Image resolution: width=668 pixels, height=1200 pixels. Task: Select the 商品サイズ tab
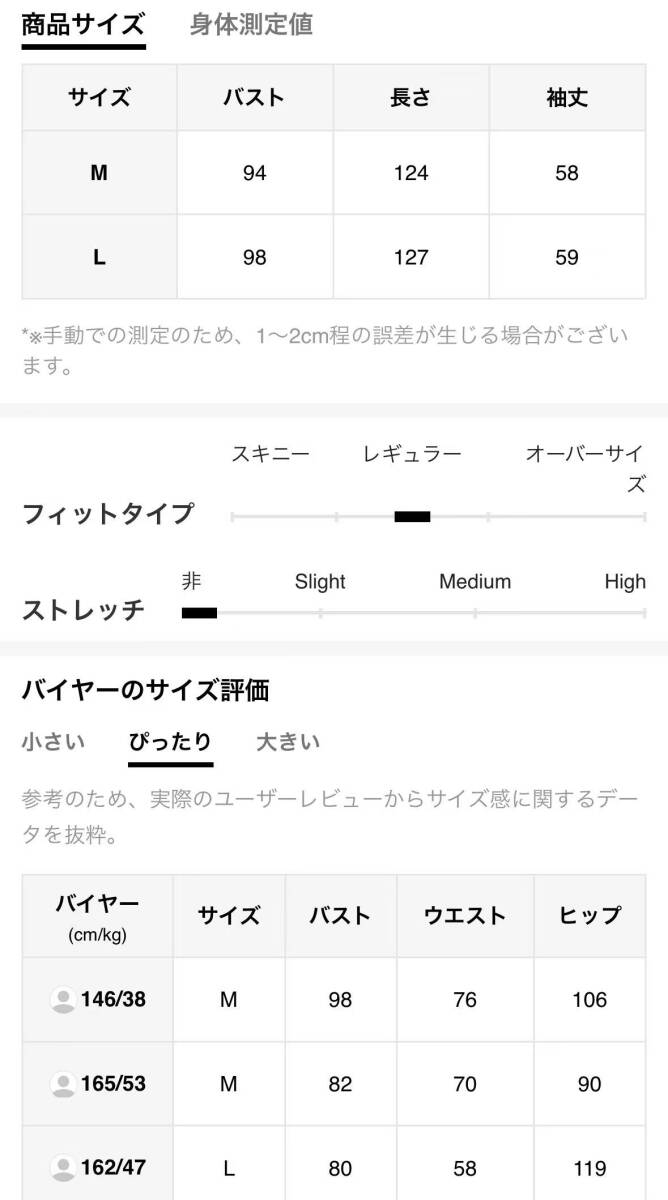pos(83,25)
